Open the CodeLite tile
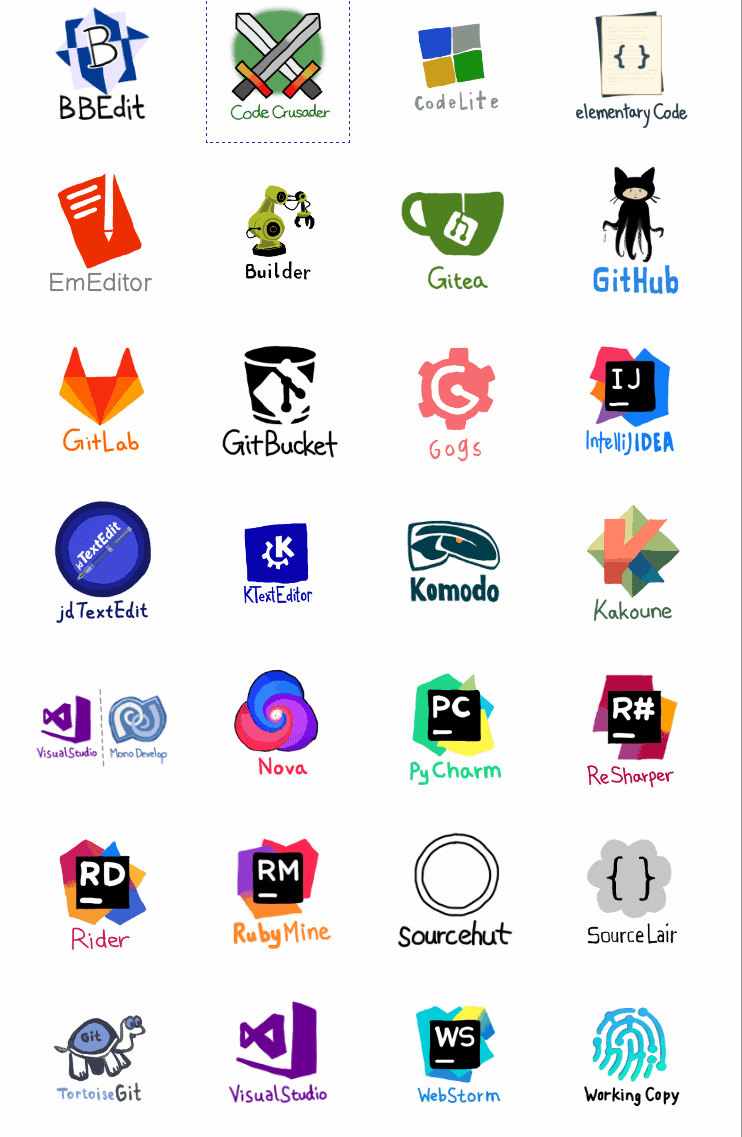 tap(456, 67)
